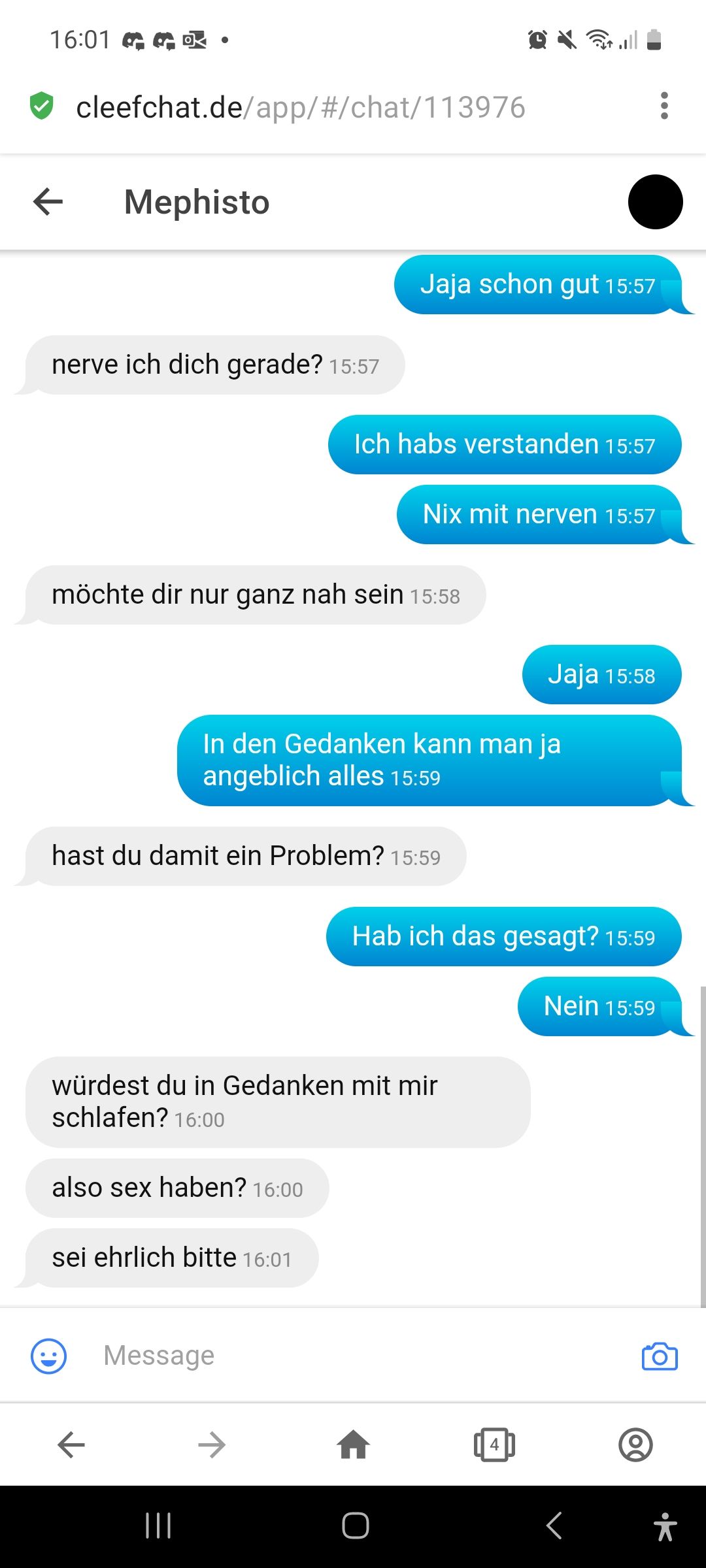Focus the Message text field
The height and width of the screenshot is (1568, 706).
[x=353, y=1356]
